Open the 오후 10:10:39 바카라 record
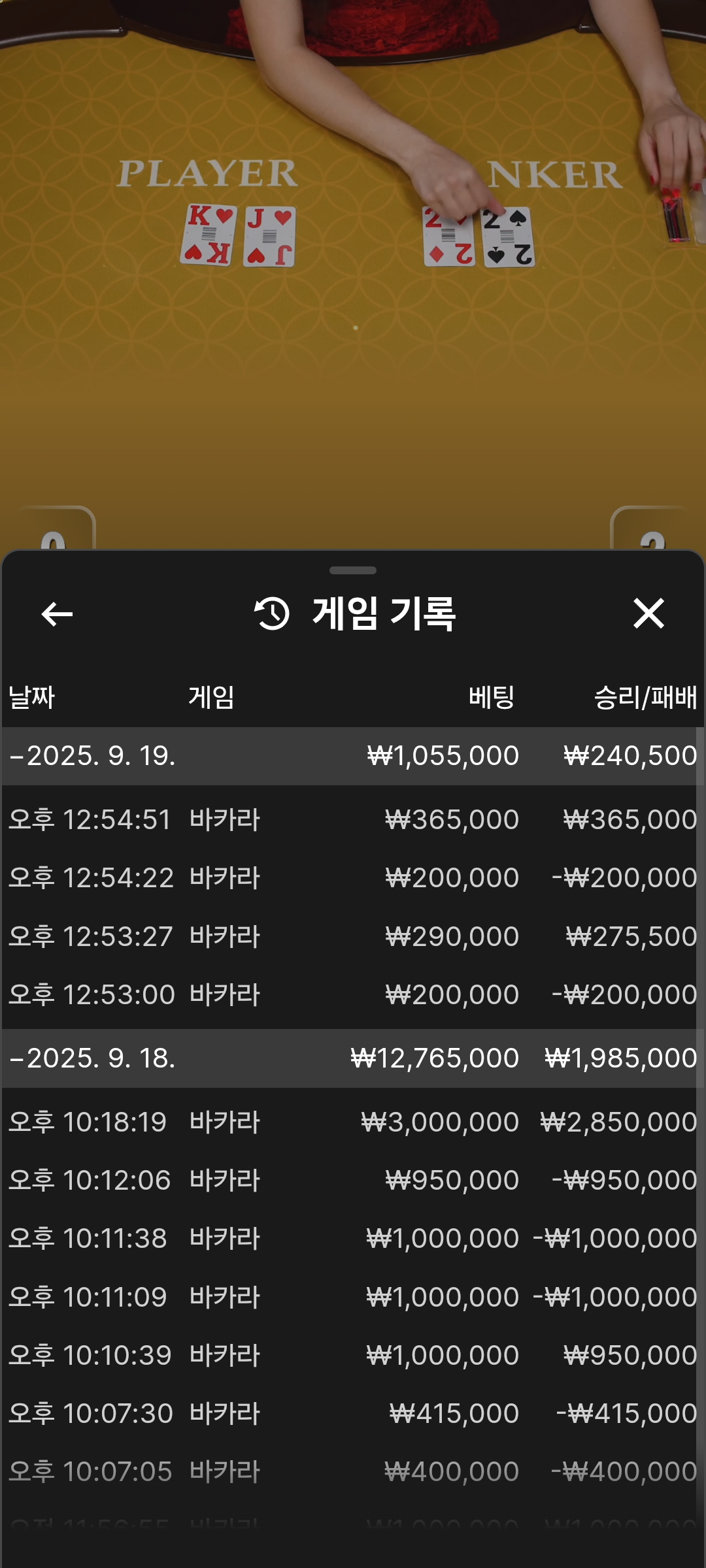 click(x=353, y=1355)
